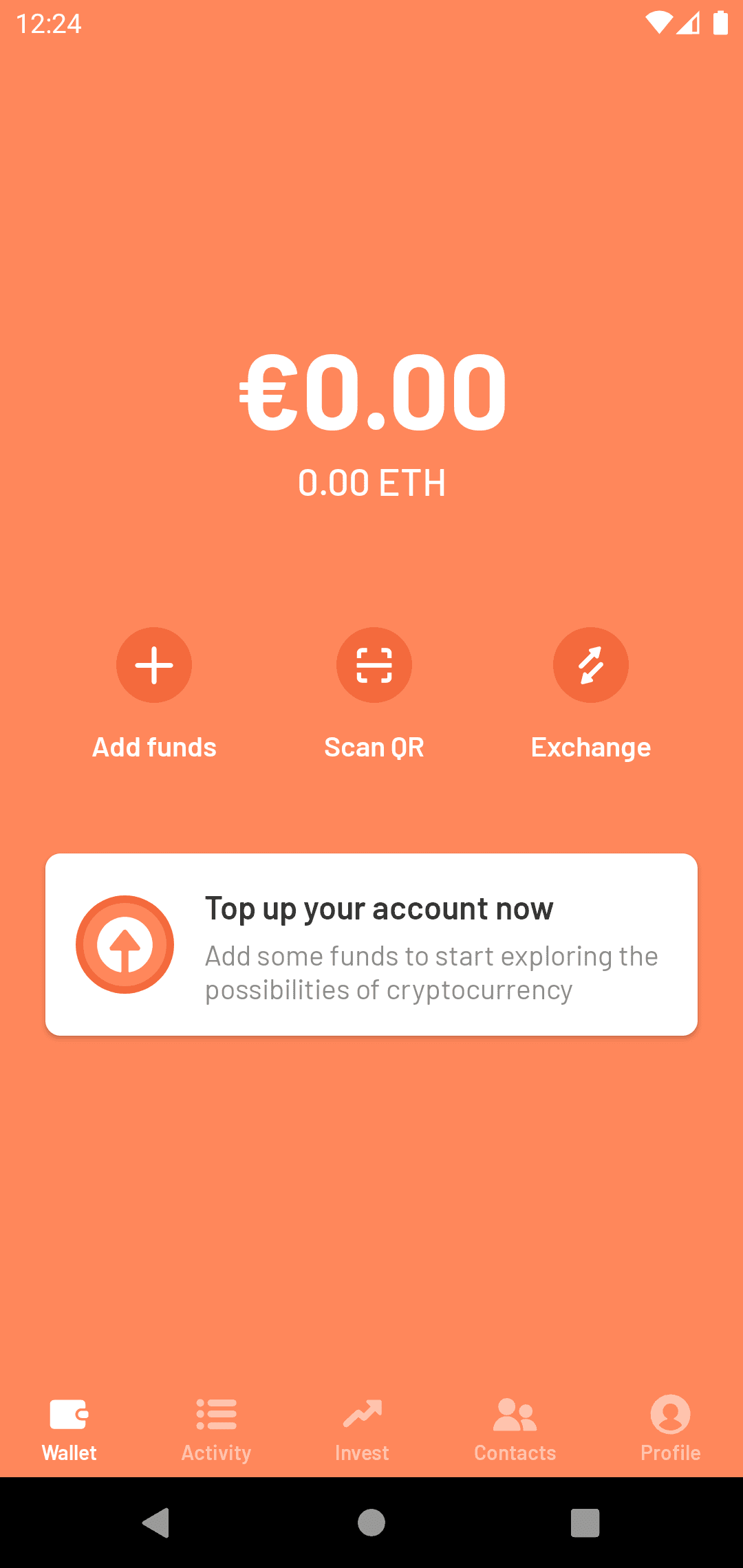The image size is (743, 1568).
Task: View the Contacts tab
Action: 515,1428
